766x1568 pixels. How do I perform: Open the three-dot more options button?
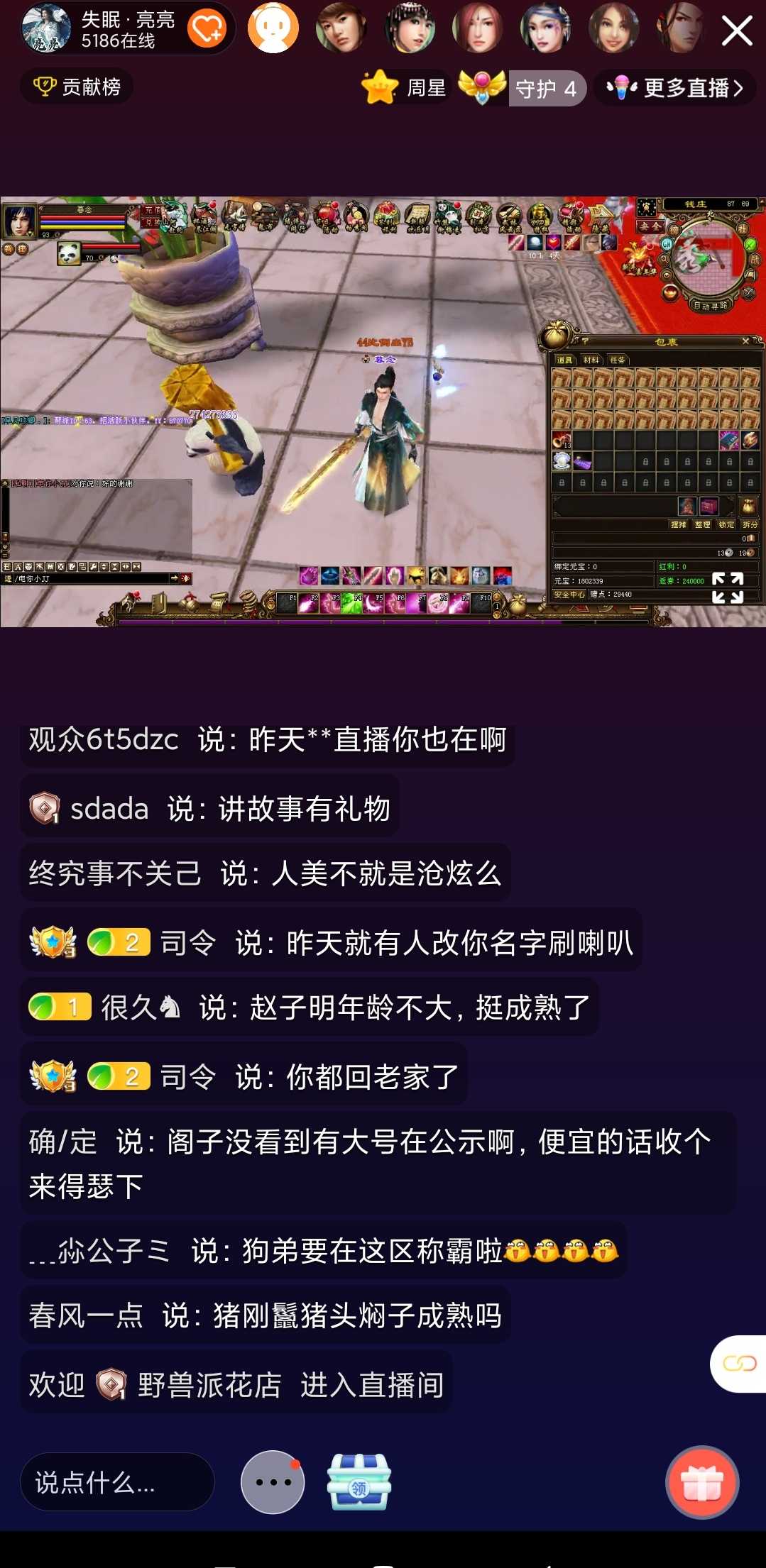(273, 1482)
